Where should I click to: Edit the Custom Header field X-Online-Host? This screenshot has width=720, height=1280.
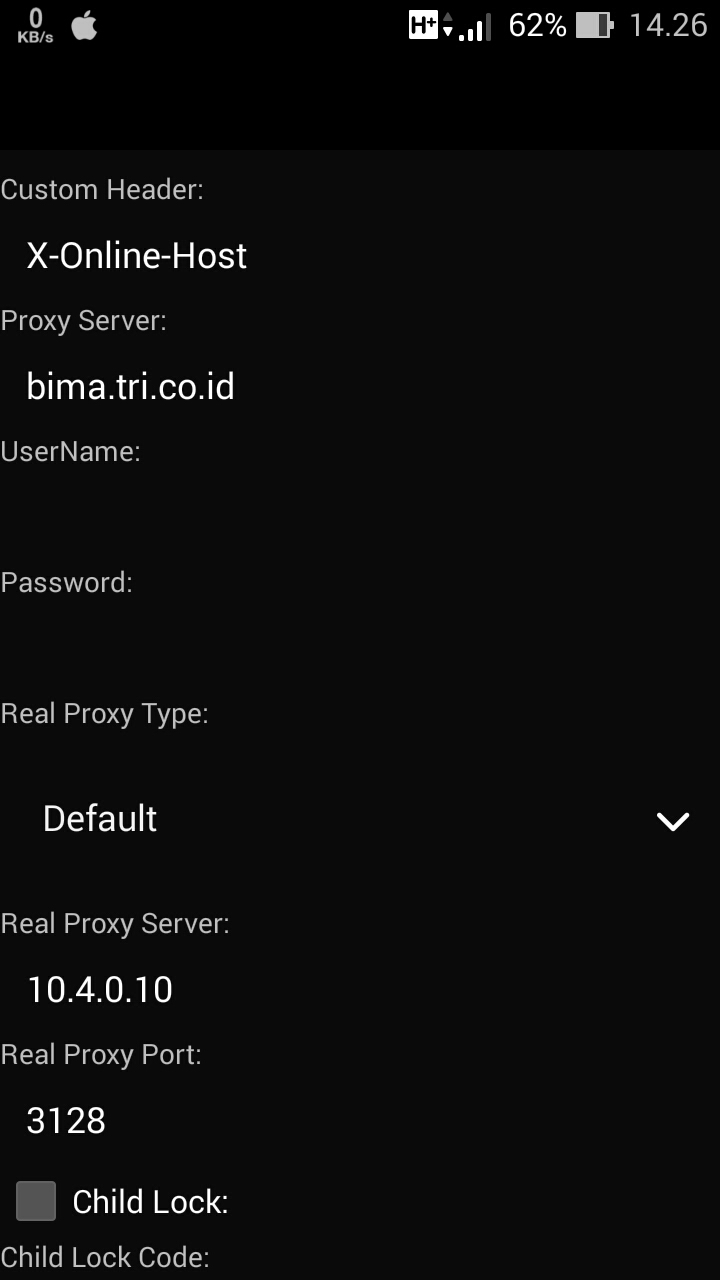click(x=360, y=256)
